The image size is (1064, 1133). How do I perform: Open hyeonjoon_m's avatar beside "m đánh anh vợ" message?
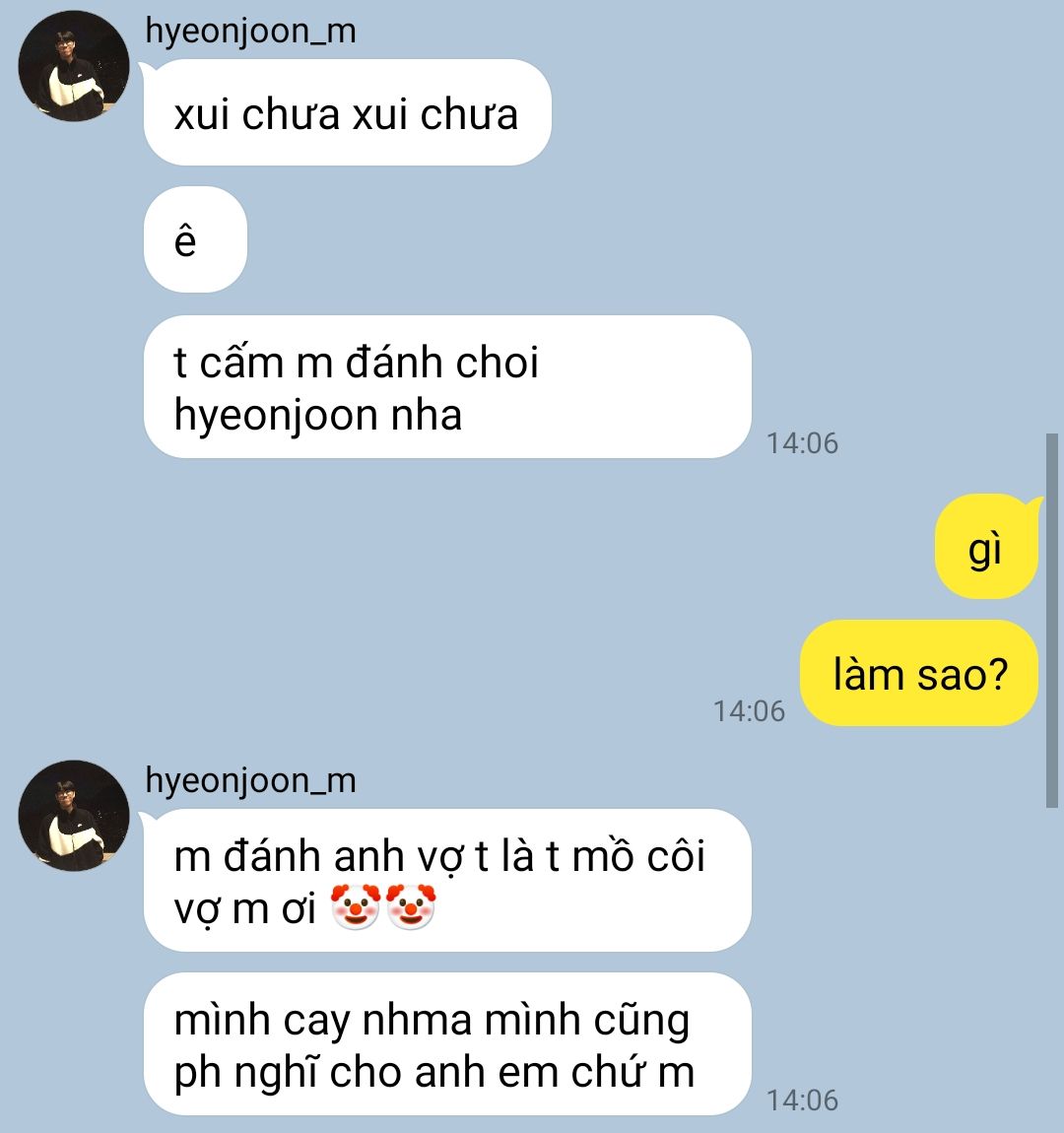[x=74, y=815]
